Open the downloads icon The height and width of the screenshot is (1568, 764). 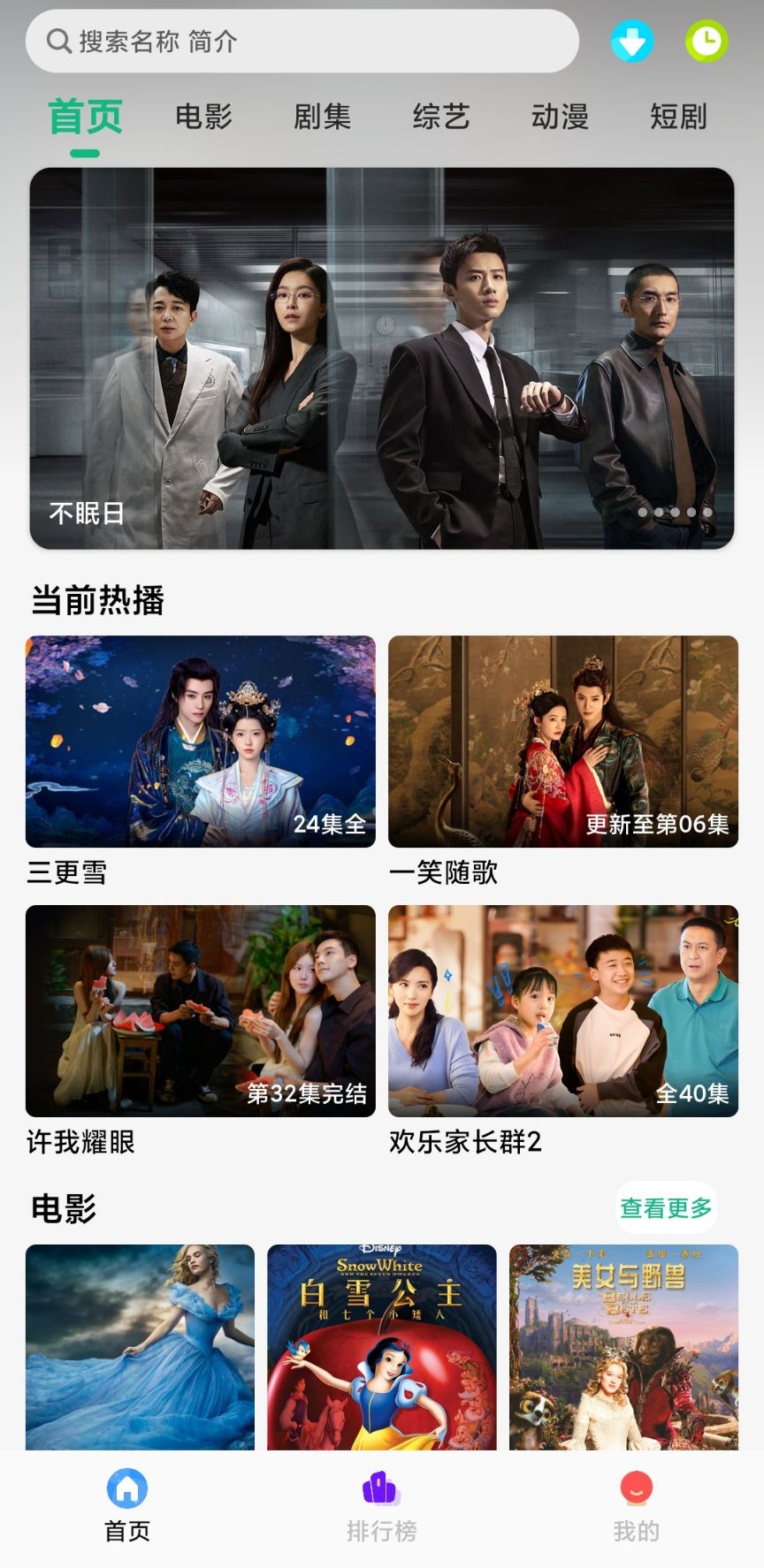pyautogui.click(x=632, y=42)
